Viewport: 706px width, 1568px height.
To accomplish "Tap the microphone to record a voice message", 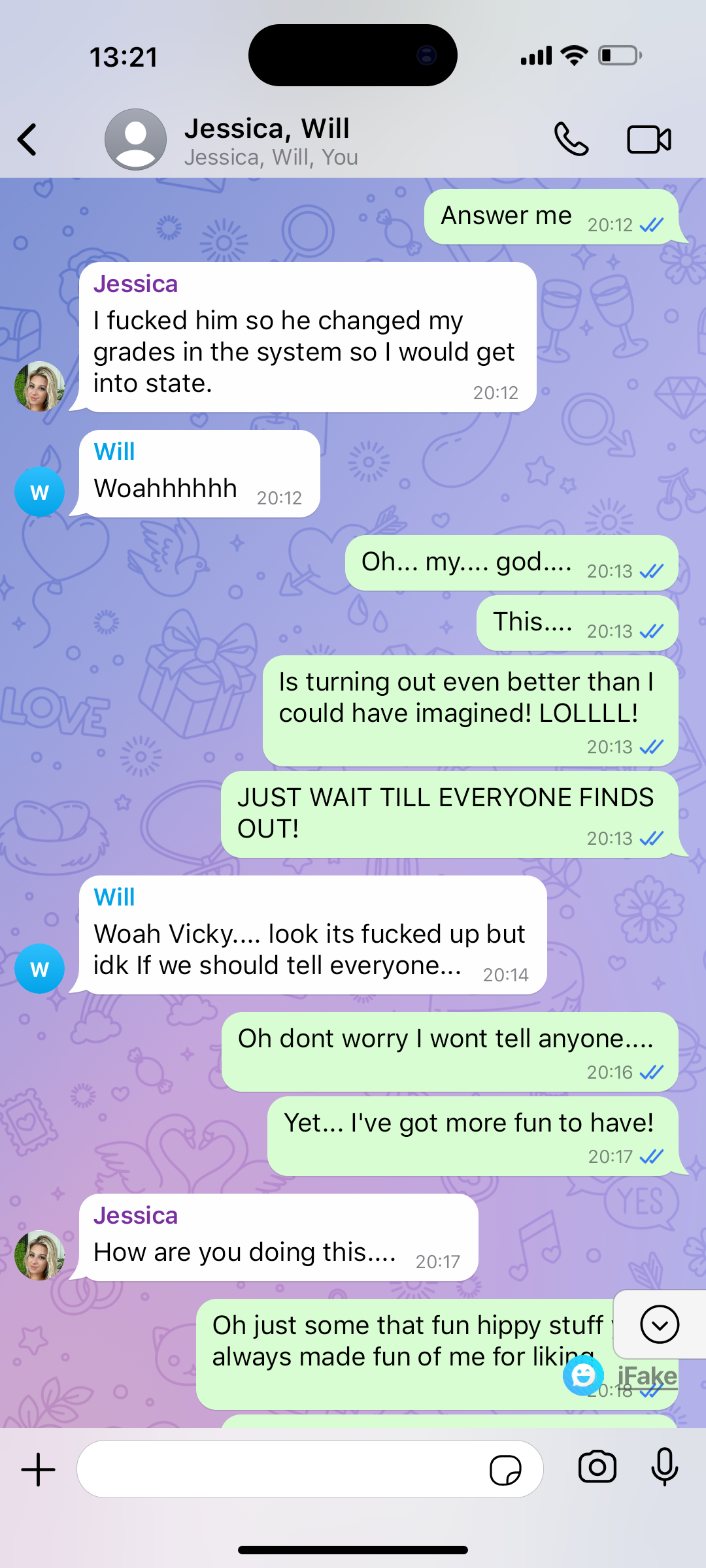I will point(665,1467).
